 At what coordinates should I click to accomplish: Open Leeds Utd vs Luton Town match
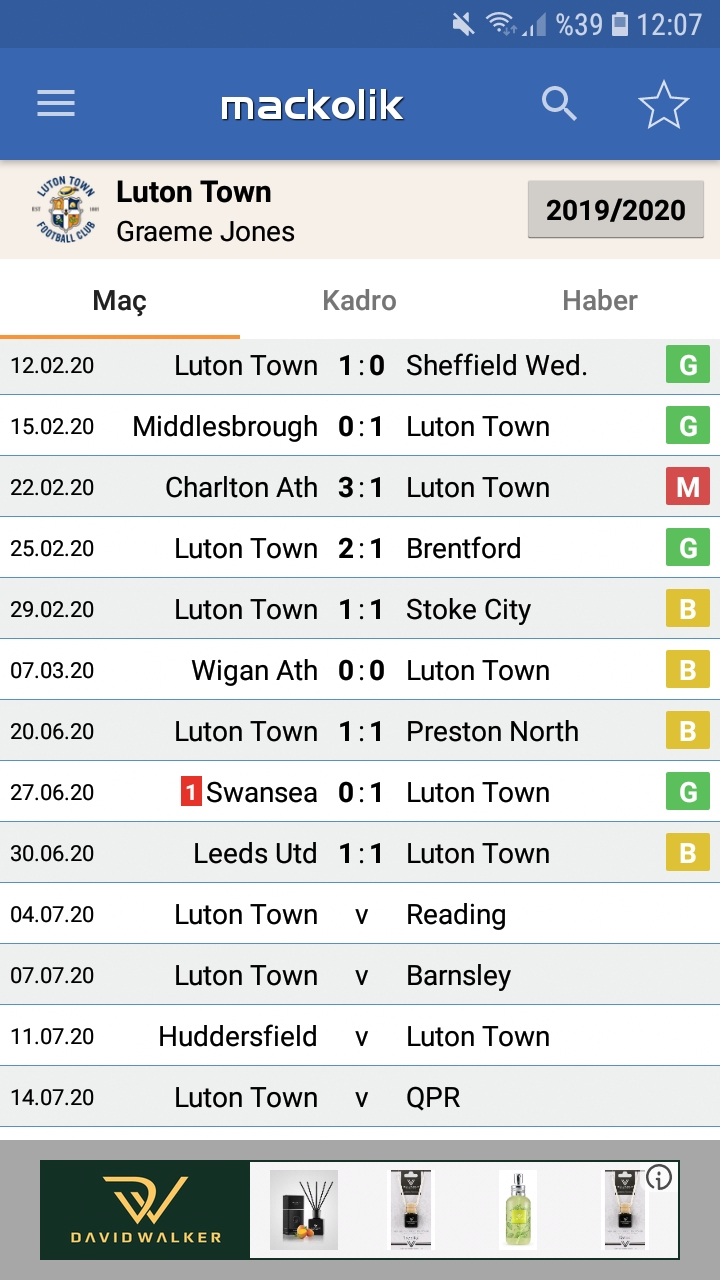point(360,853)
